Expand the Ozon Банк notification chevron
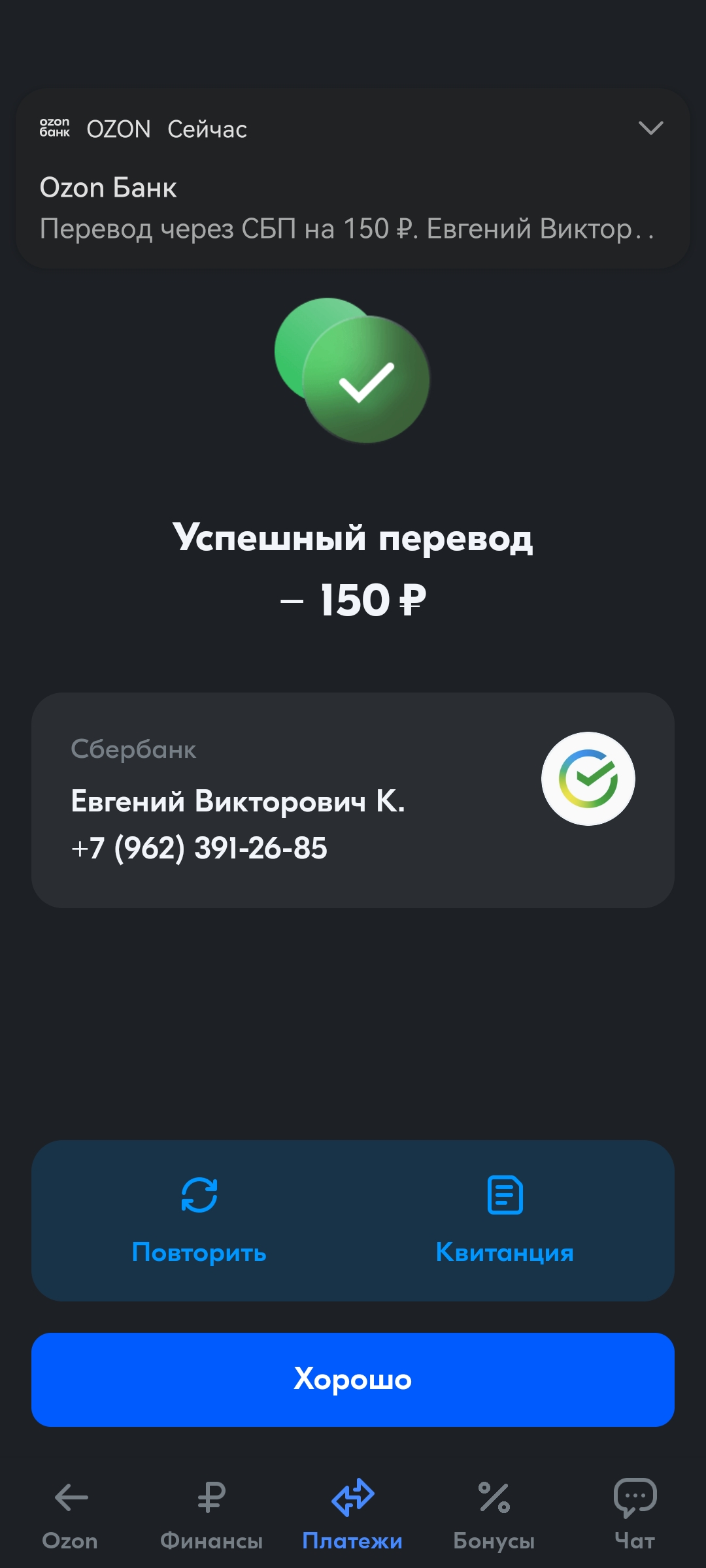The width and height of the screenshot is (706, 1568). tap(650, 128)
